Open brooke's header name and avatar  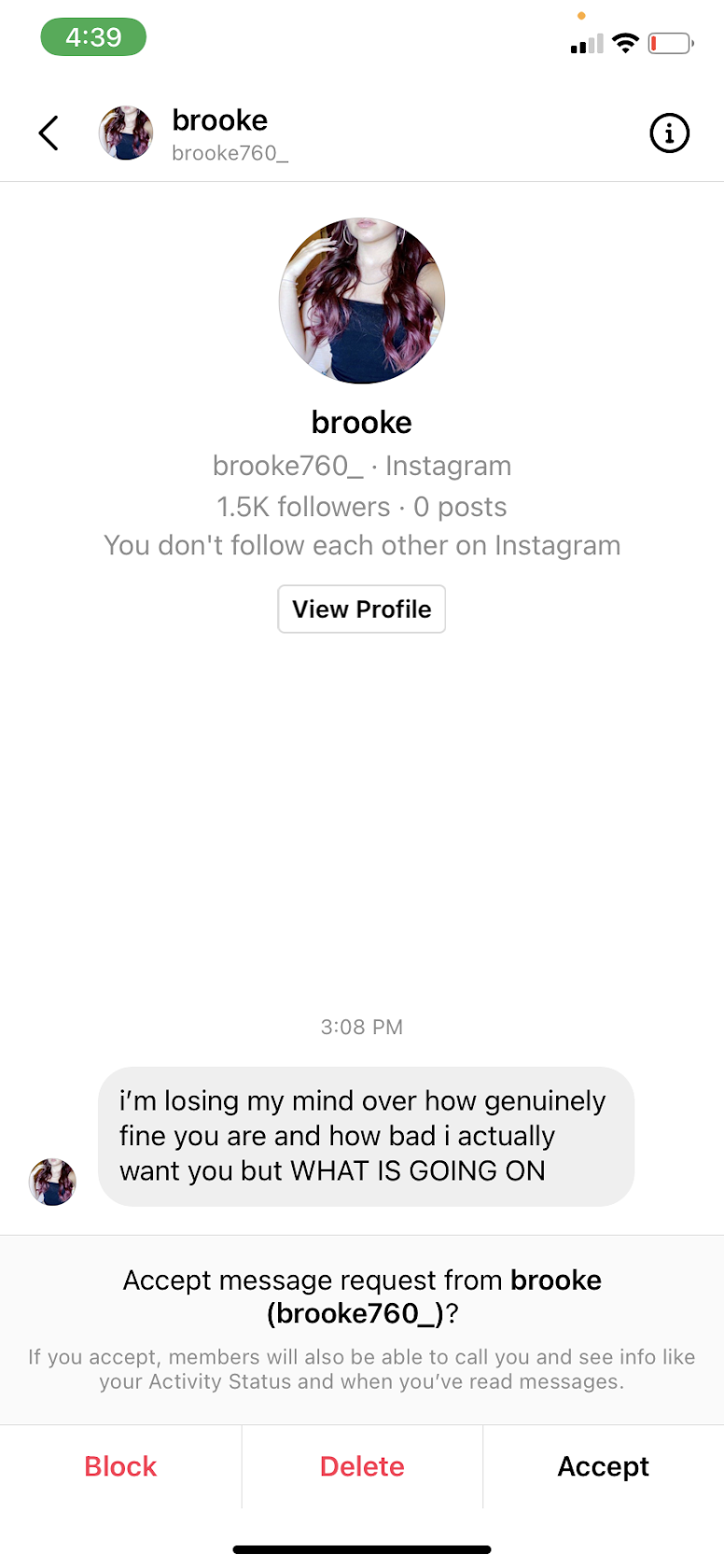pyautogui.click(x=194, y=133)
